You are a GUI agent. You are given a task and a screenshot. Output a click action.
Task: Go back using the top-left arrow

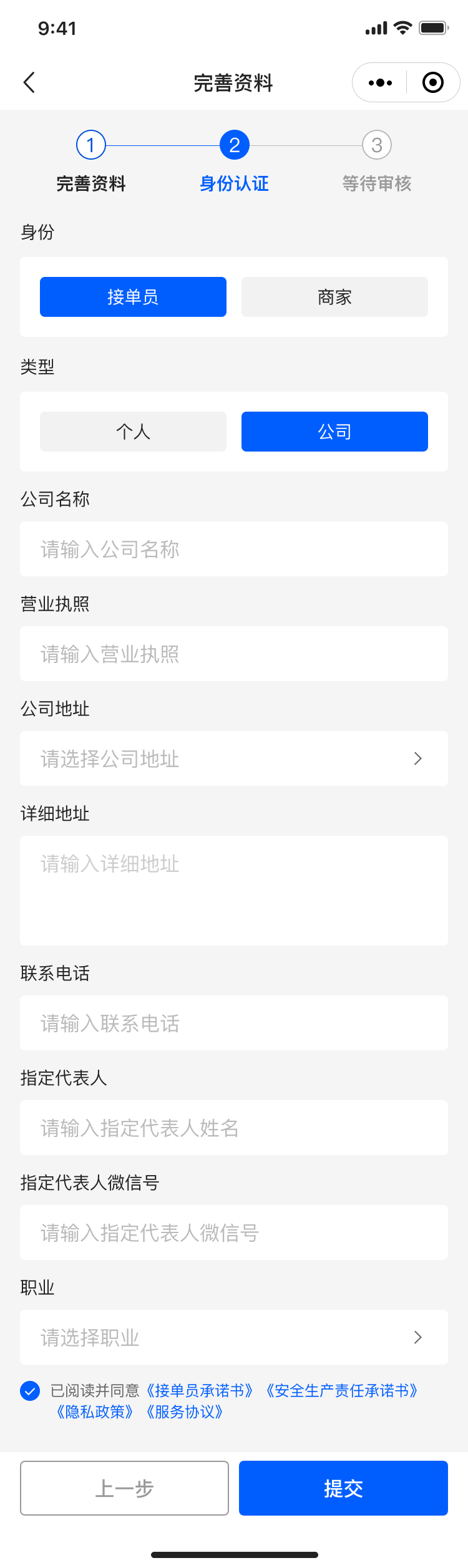pyautogui.click(x=29, y=82)
